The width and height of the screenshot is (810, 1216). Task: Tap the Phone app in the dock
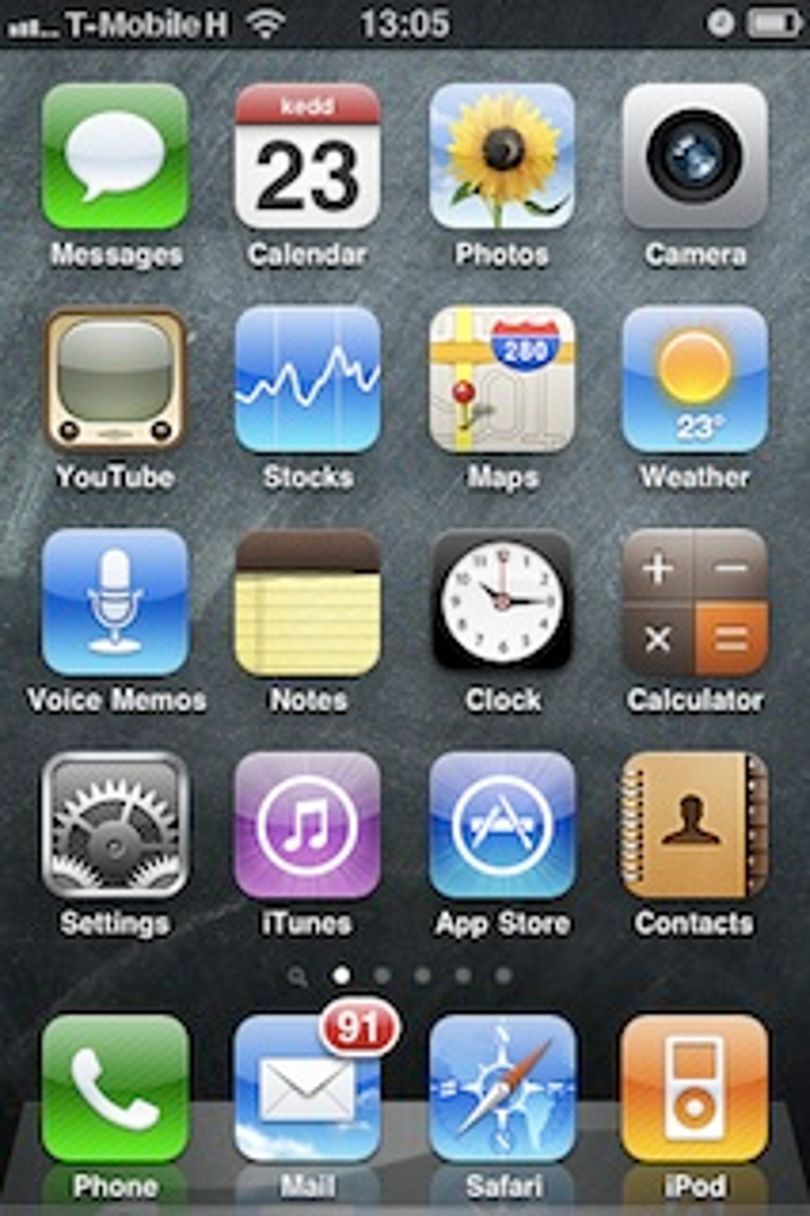point(115,1089)
